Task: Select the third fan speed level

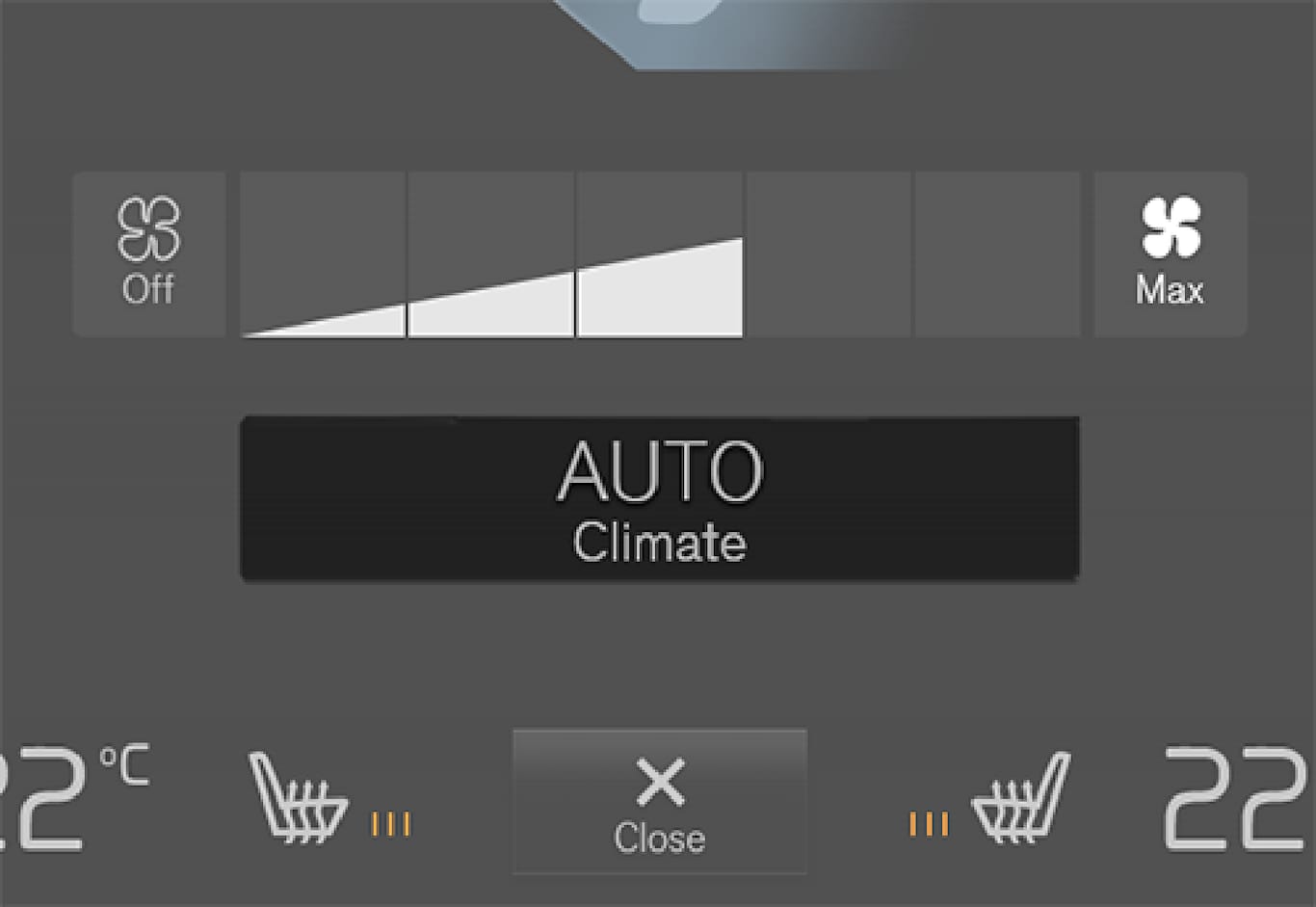Action: coord(660,255)
